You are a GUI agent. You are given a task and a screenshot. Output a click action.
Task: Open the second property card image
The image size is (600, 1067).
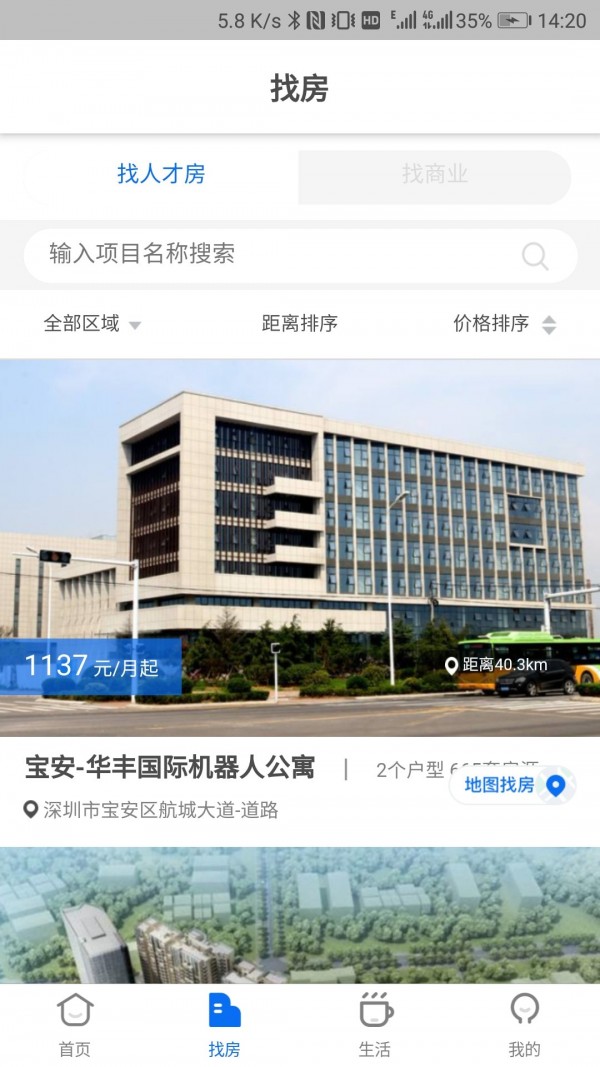pos(300,915)
